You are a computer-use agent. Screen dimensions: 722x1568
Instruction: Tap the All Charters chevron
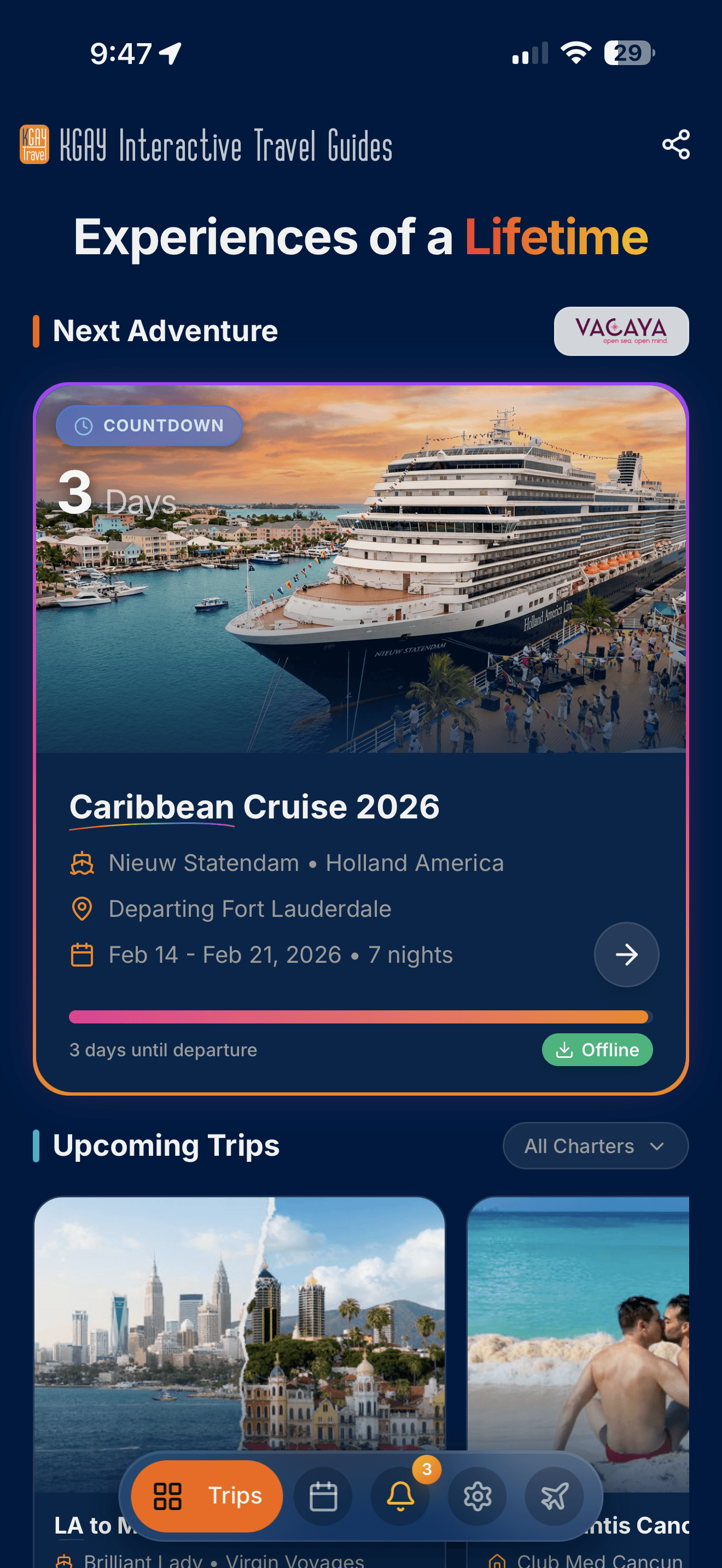657,1146
